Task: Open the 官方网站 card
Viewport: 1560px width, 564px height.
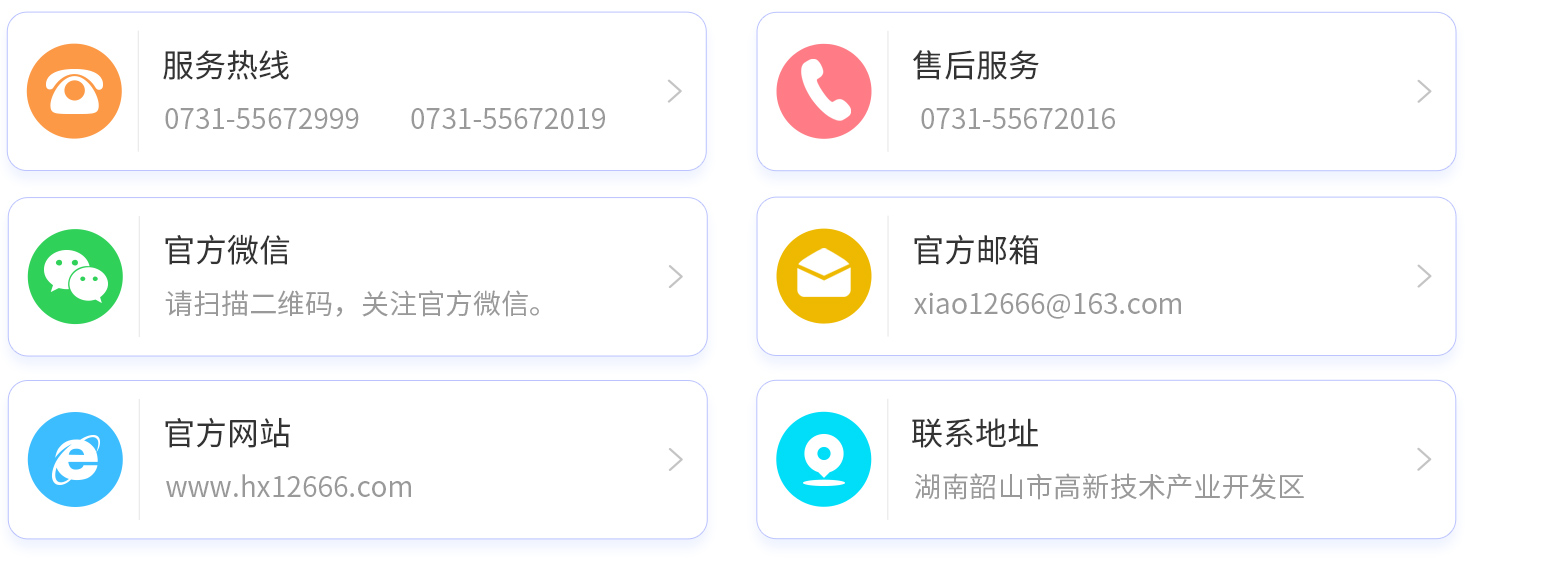Action: (357, 460)
